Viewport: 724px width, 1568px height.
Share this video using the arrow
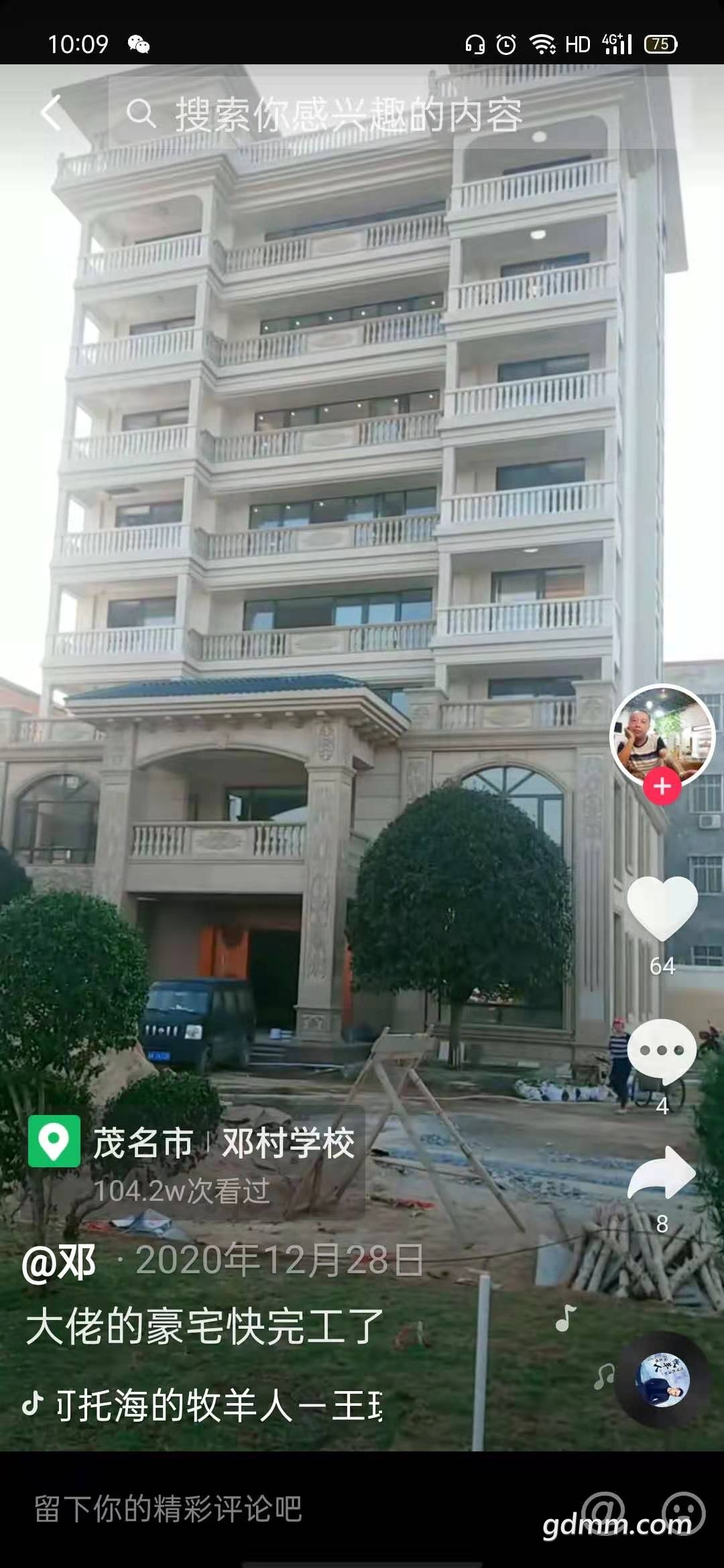point(662,1174)
